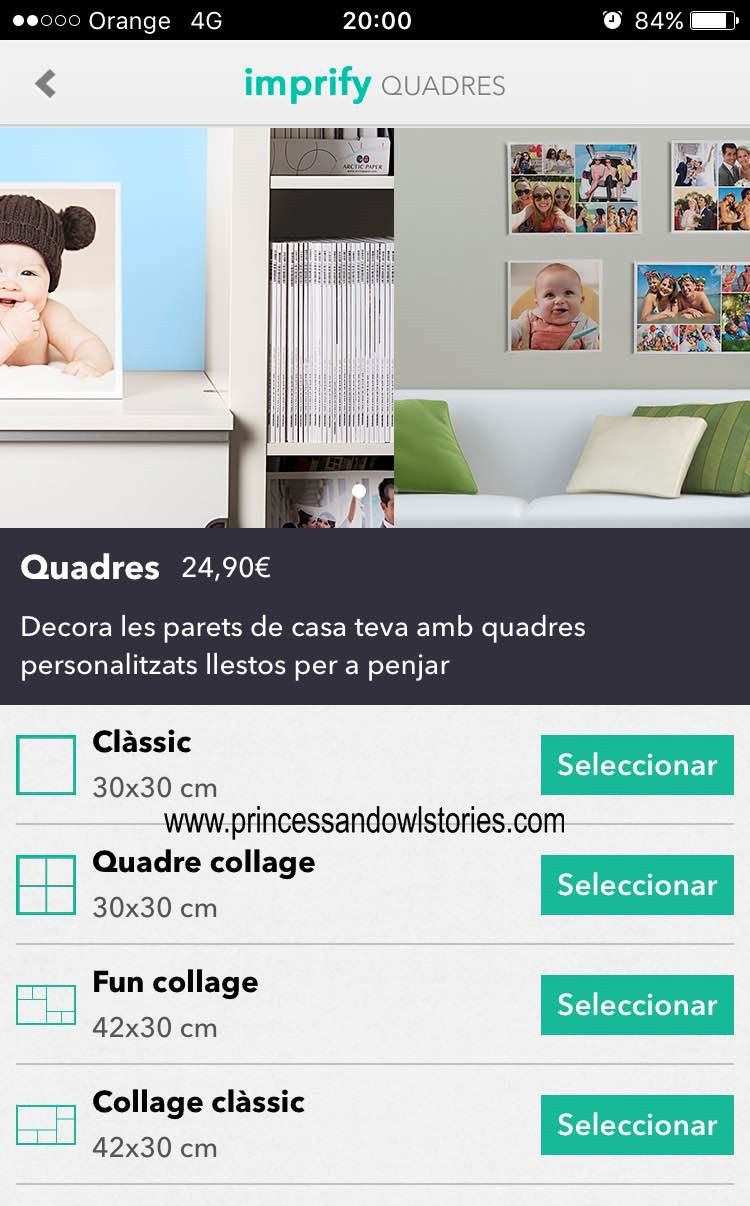
Task: Tap Seleccionar next to Collage clàssic
Action: click(x=637, y=1125)
